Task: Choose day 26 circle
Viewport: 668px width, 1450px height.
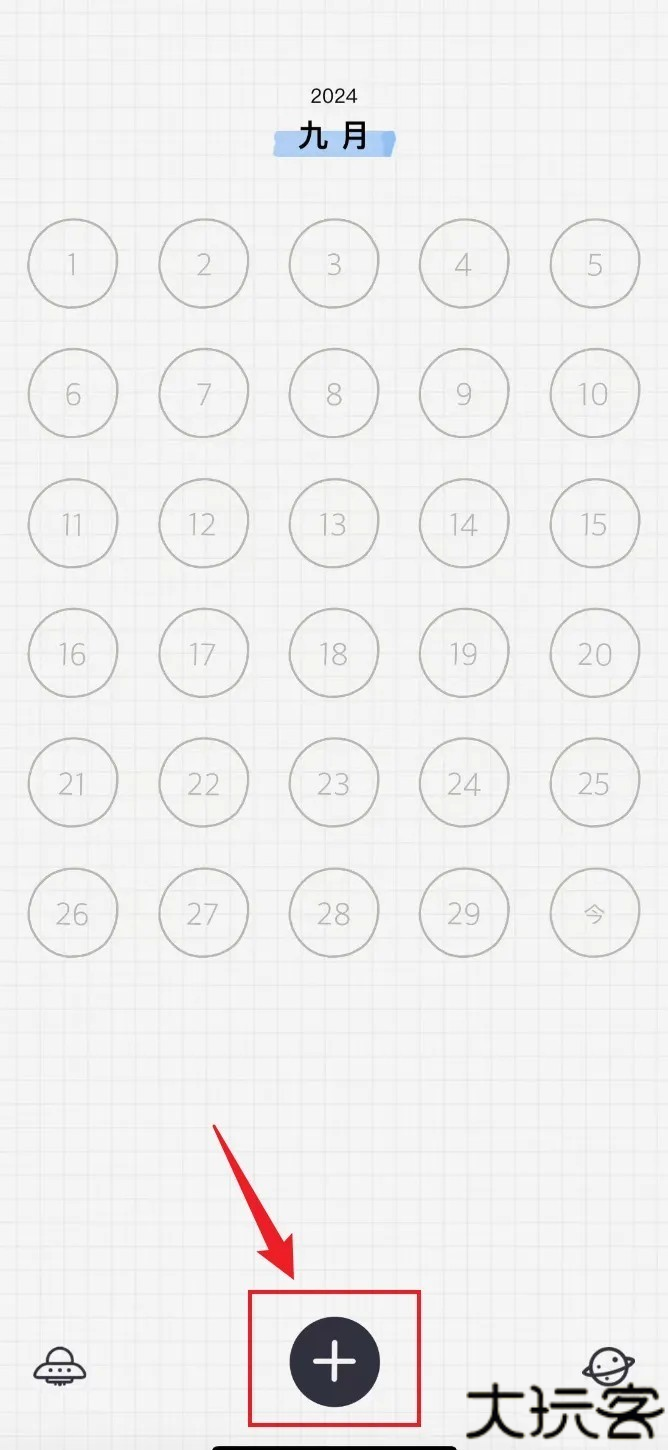Action: click(73, 914)
